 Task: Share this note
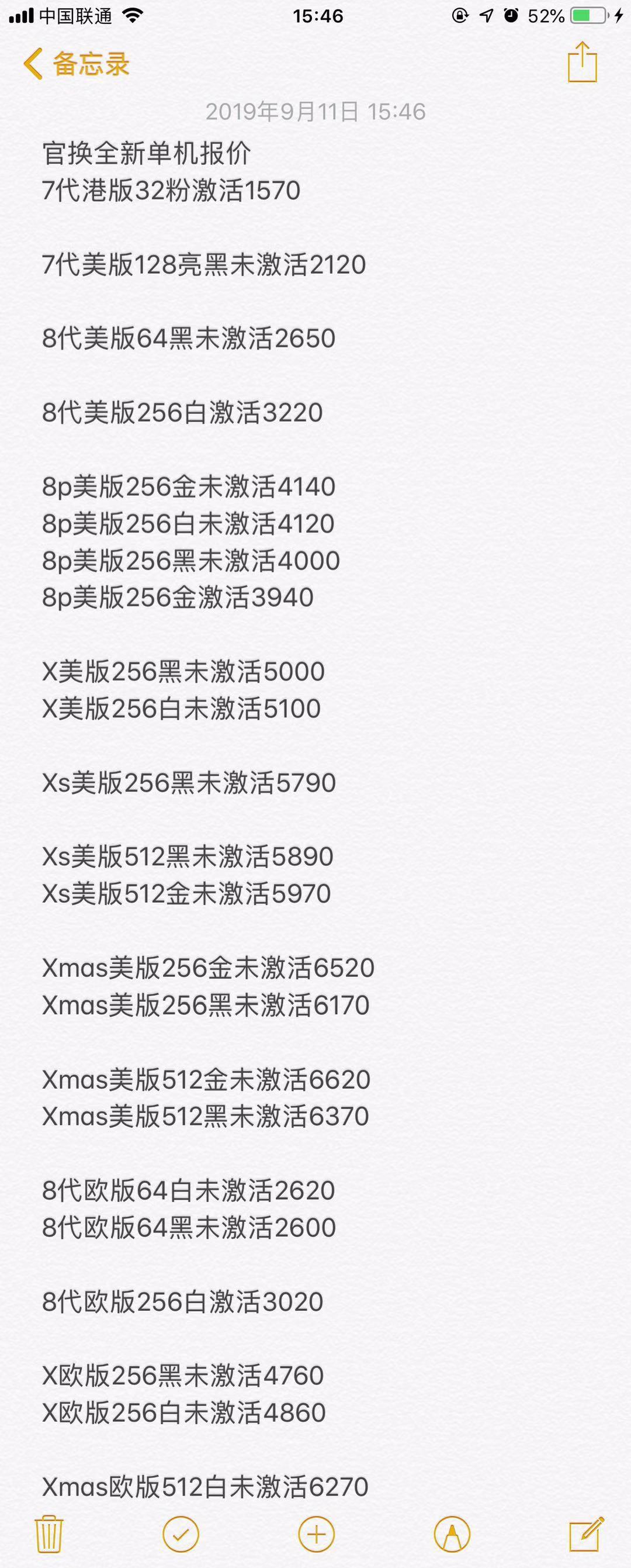[x=582, y=63]
